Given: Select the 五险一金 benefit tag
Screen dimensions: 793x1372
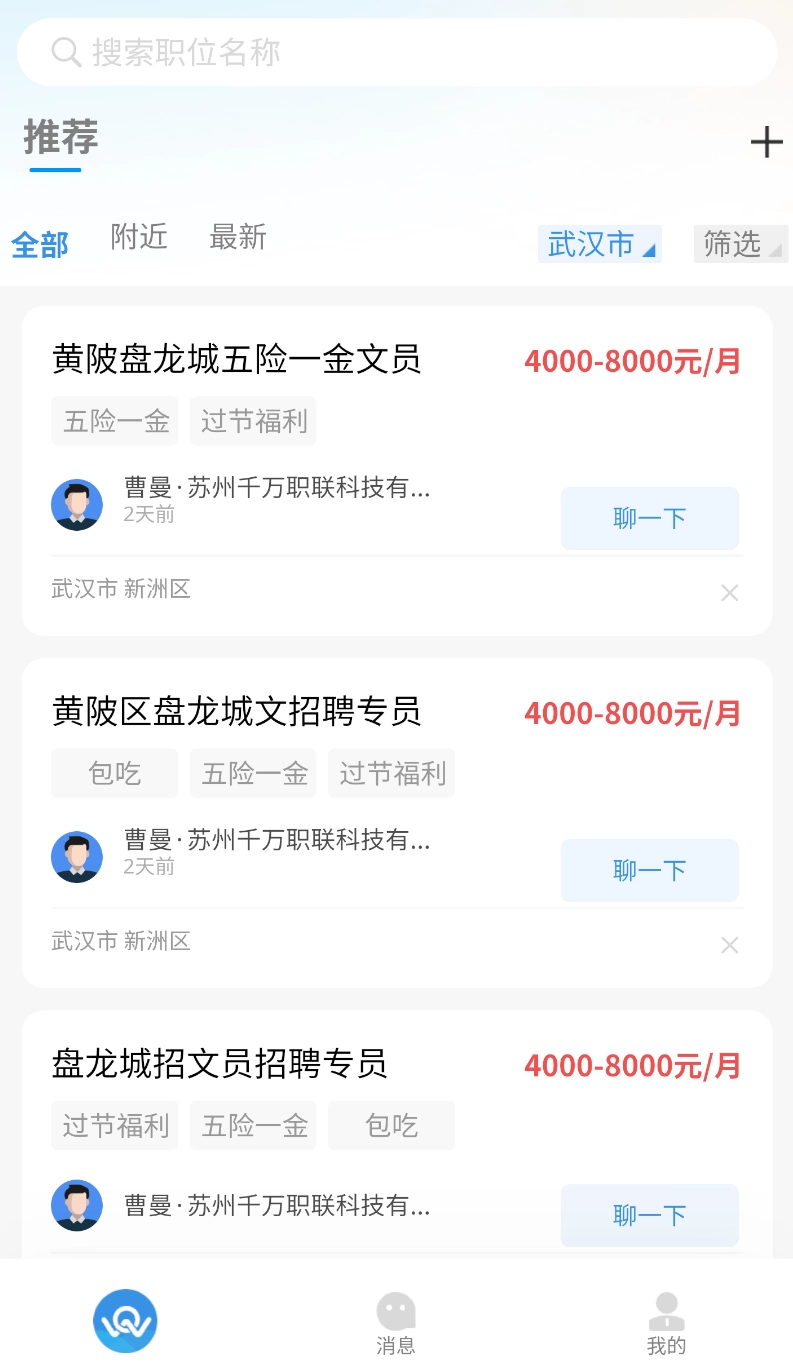Looking at the screenshot, I should pyautogui.click(x=114, y=420).
